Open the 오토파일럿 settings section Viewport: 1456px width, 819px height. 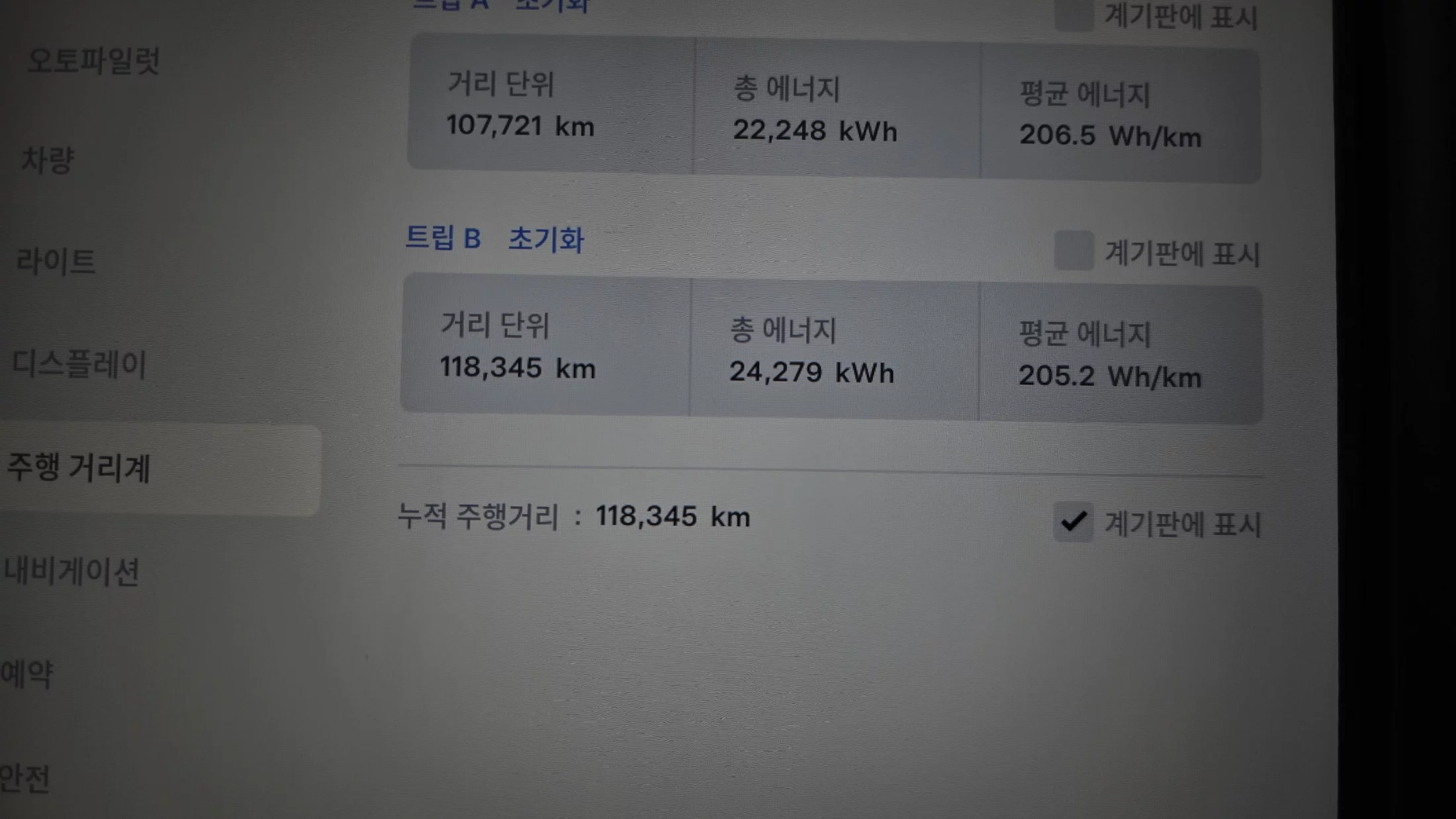93,61
